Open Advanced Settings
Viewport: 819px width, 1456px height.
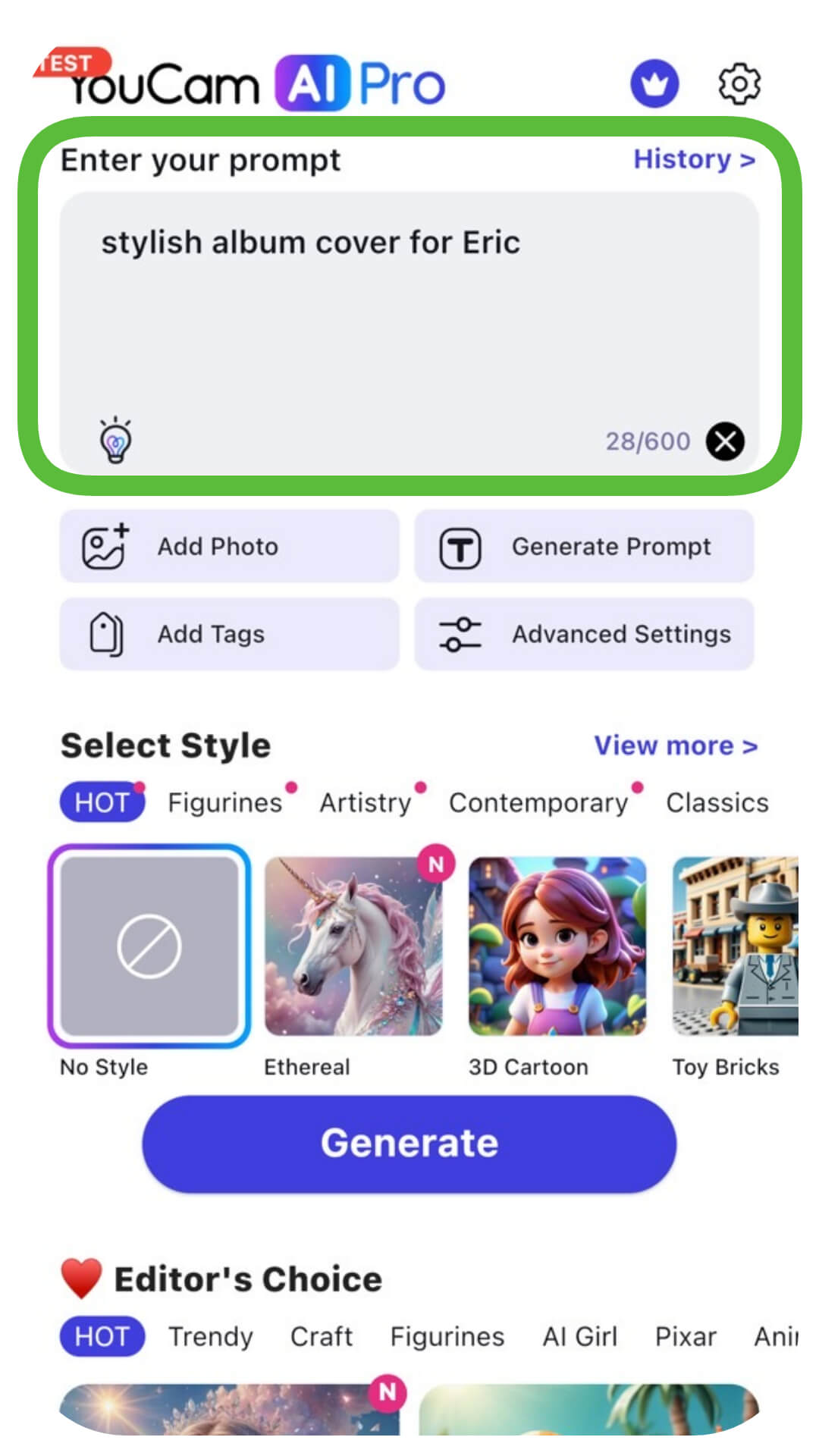(x=584, y=634)
